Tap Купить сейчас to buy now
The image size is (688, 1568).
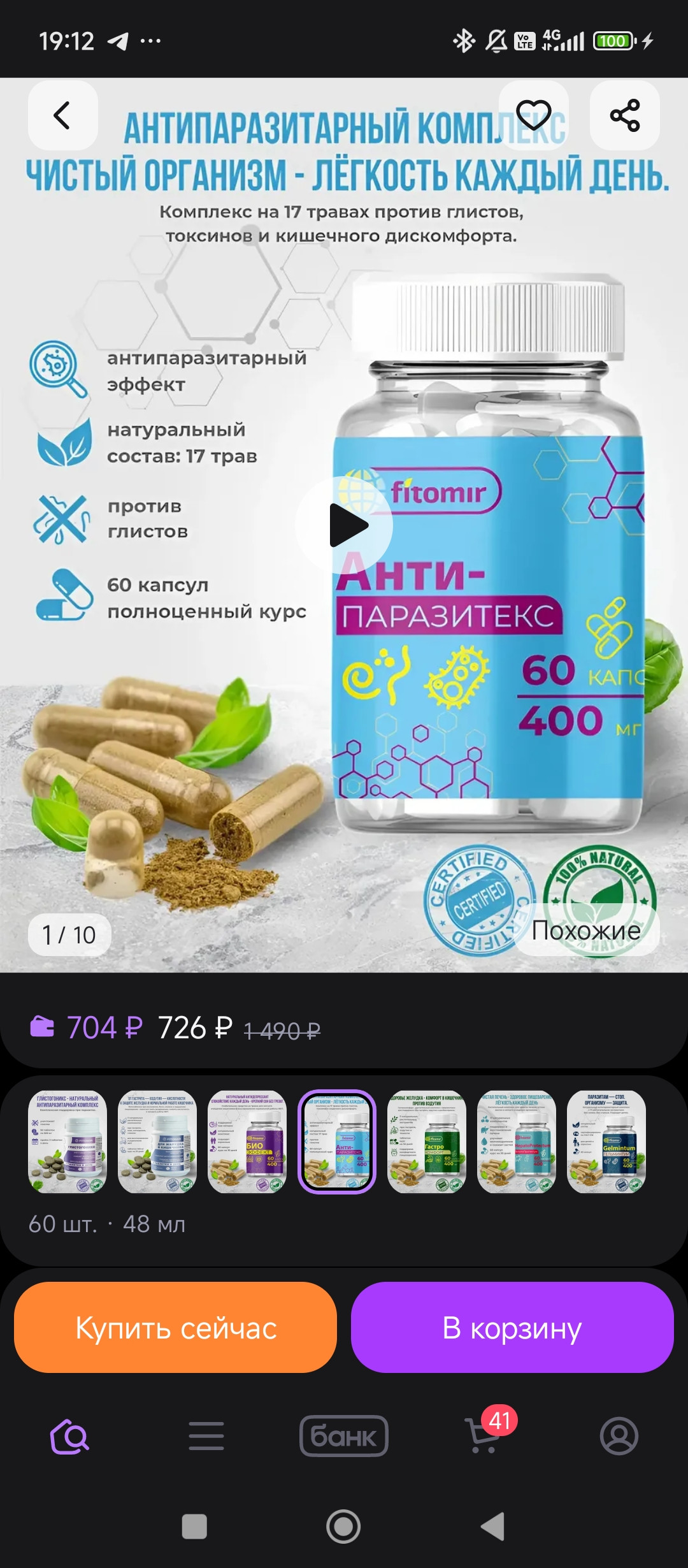coord(176,1328)
